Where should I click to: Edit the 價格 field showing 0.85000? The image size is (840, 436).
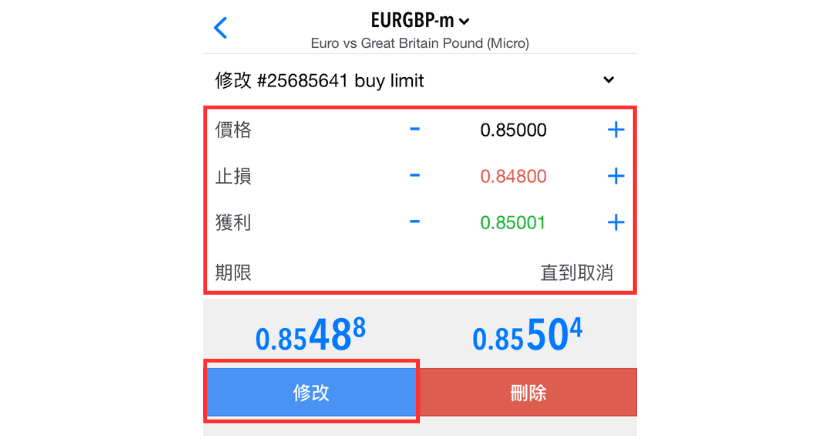click(513, 130)
